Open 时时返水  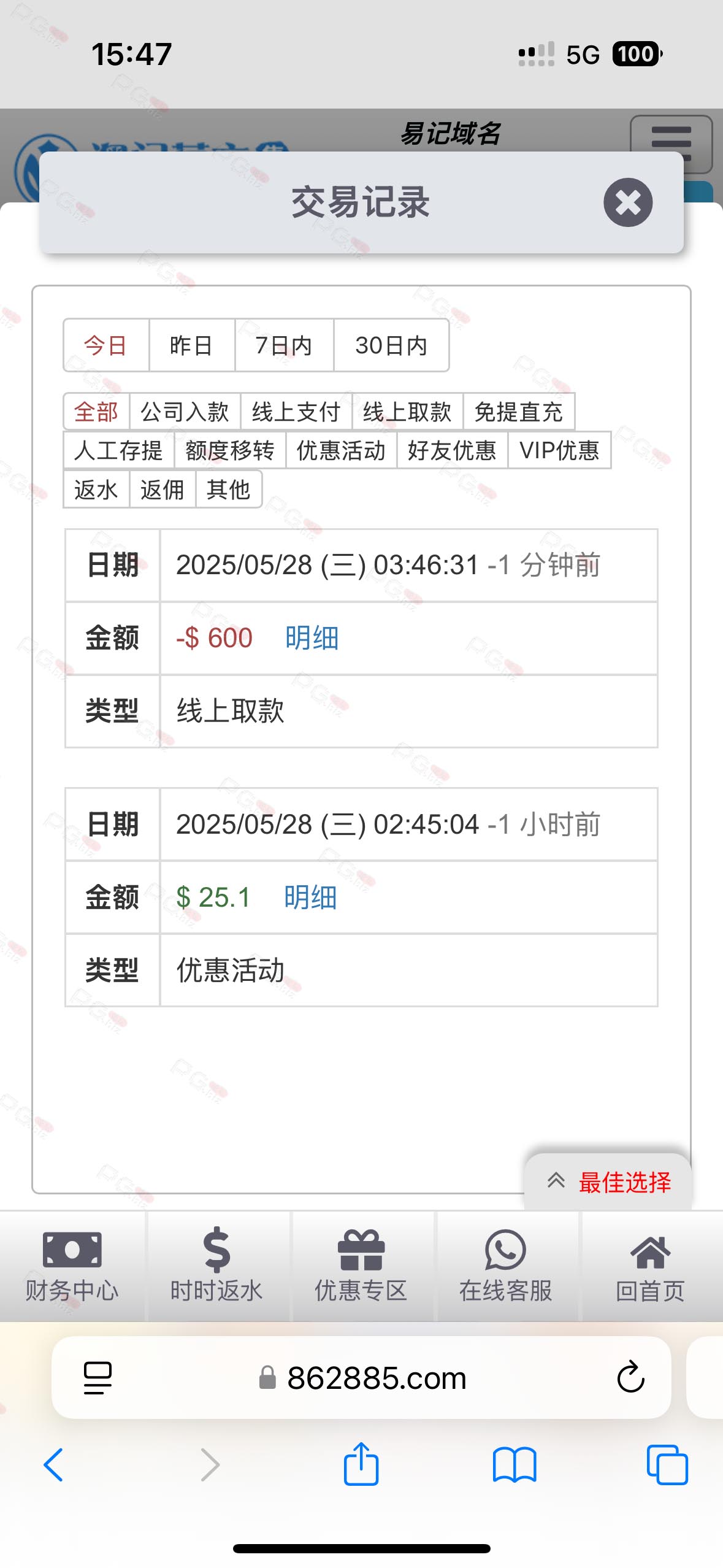(216, 1266)
